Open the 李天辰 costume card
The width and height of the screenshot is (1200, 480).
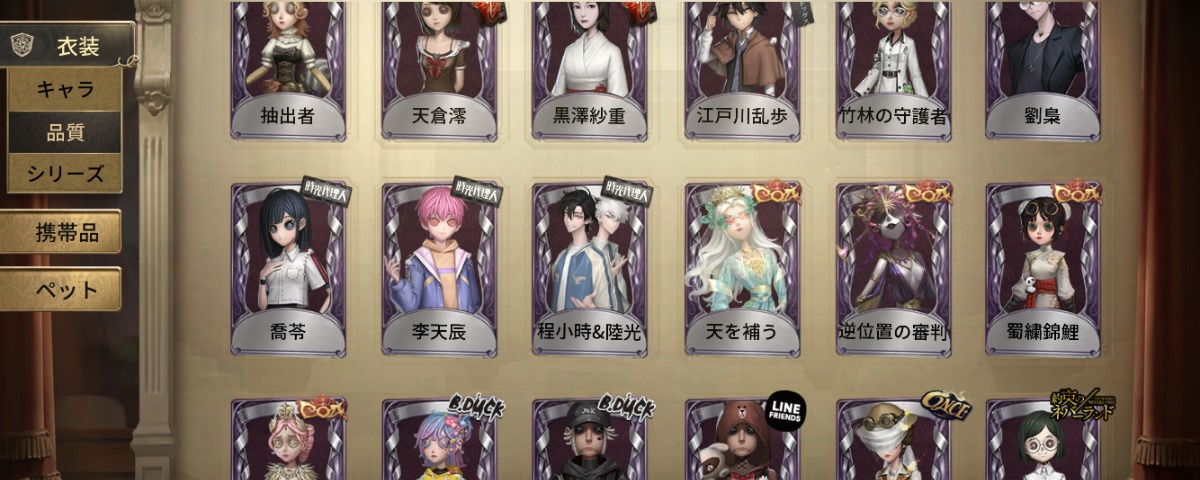(x=440, y=268)
